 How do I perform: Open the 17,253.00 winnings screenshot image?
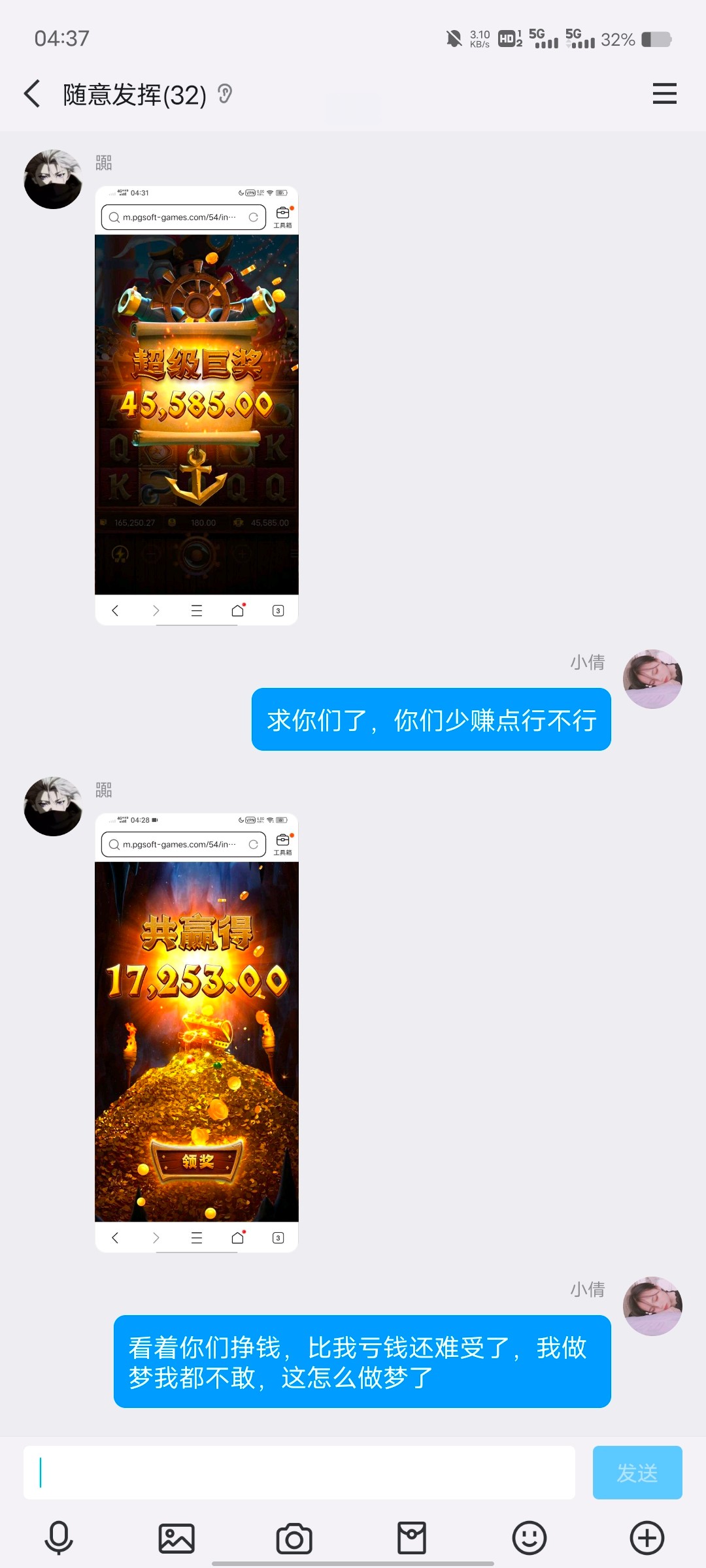click(197, 1033)
